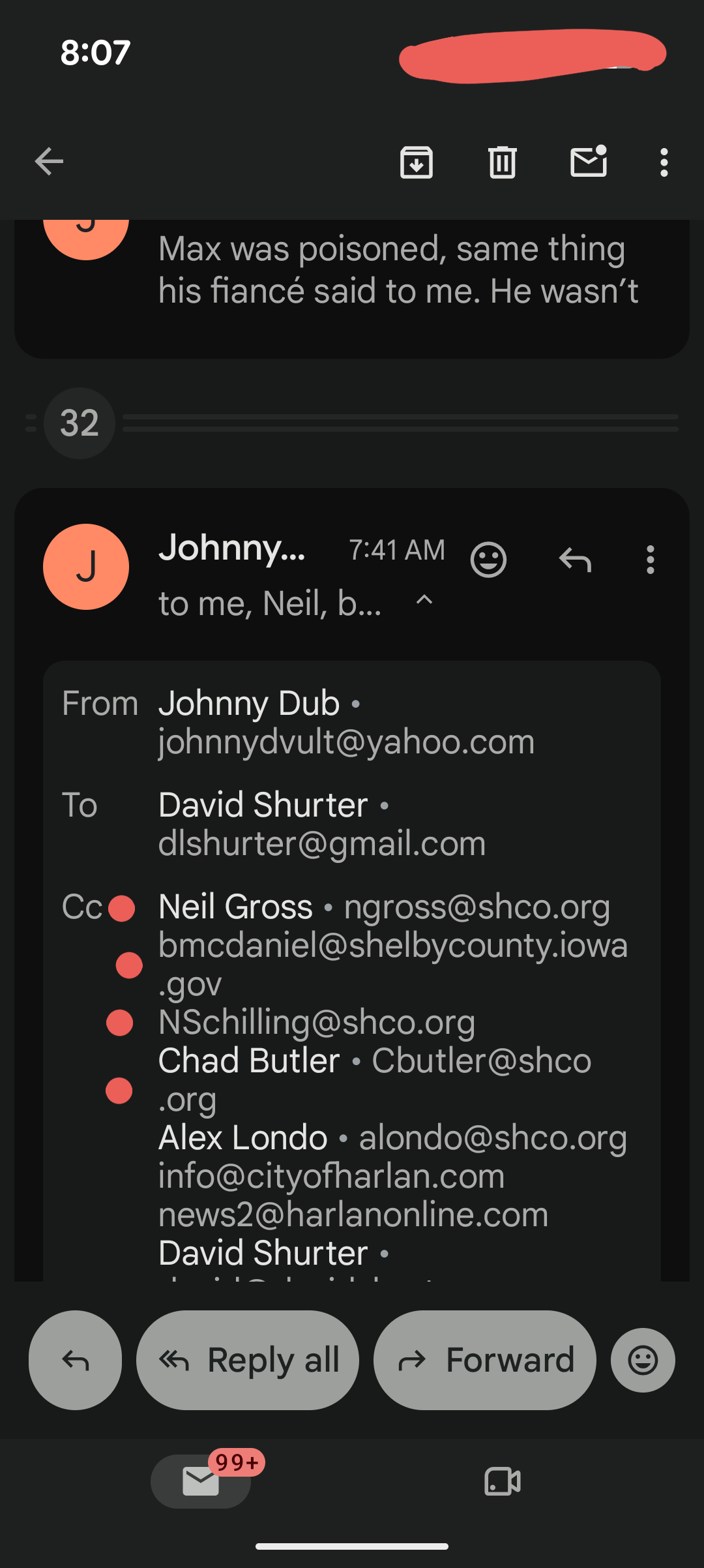Open more options for Johnny's message

[650, 560]
